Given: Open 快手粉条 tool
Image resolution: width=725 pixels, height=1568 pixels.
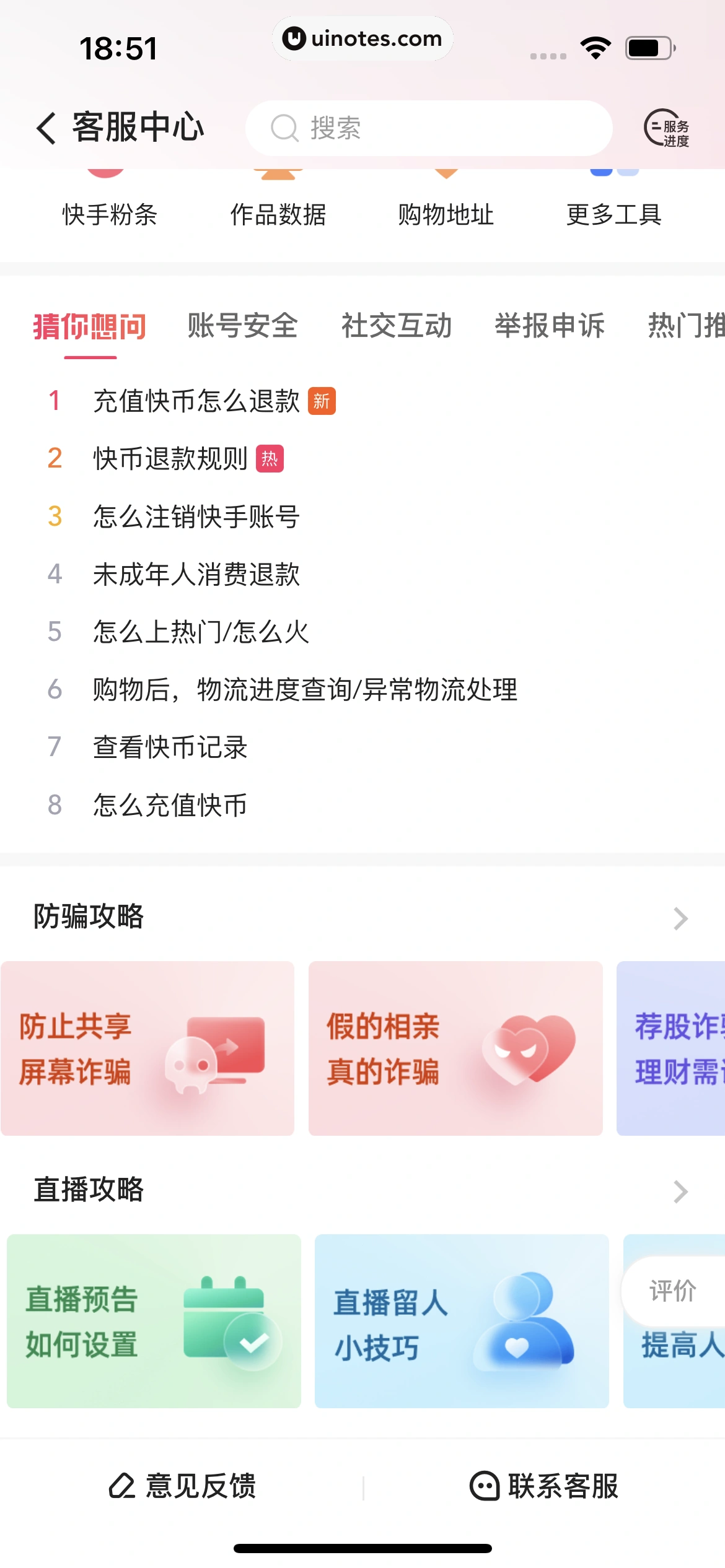Looking at the screenshot, I should (110, 214).
